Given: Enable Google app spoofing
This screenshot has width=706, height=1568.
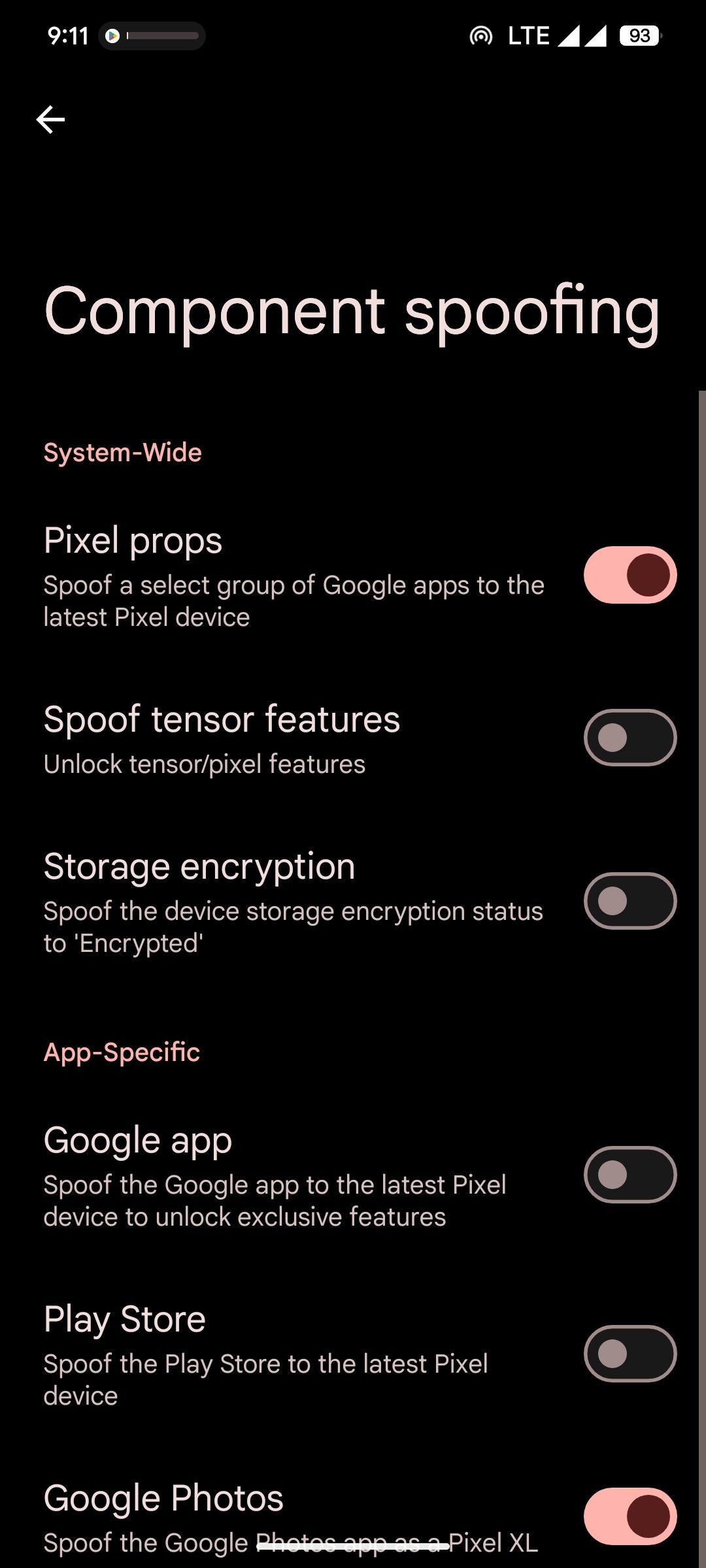Looking at the screenshot, I should click(x=630, y=1175).
